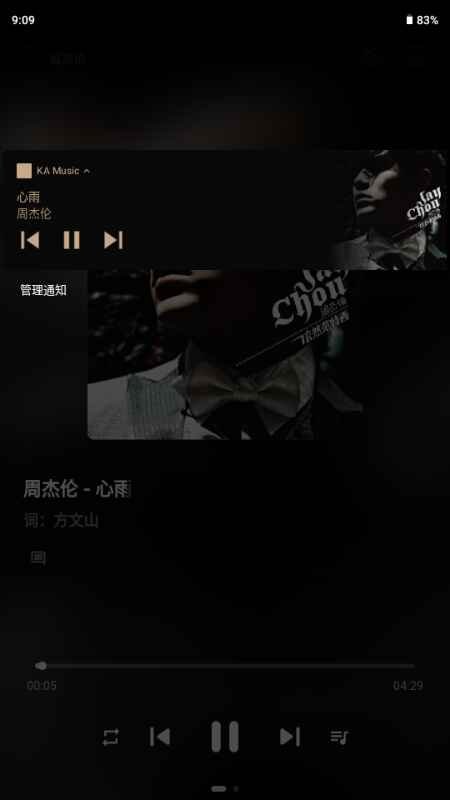Open the 心雨 notification card
The image size is (450, 800).
point(225,209)
